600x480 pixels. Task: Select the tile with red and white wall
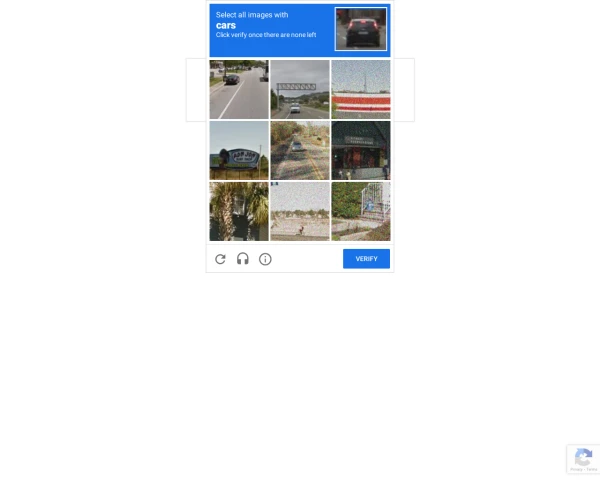point(360,90)
